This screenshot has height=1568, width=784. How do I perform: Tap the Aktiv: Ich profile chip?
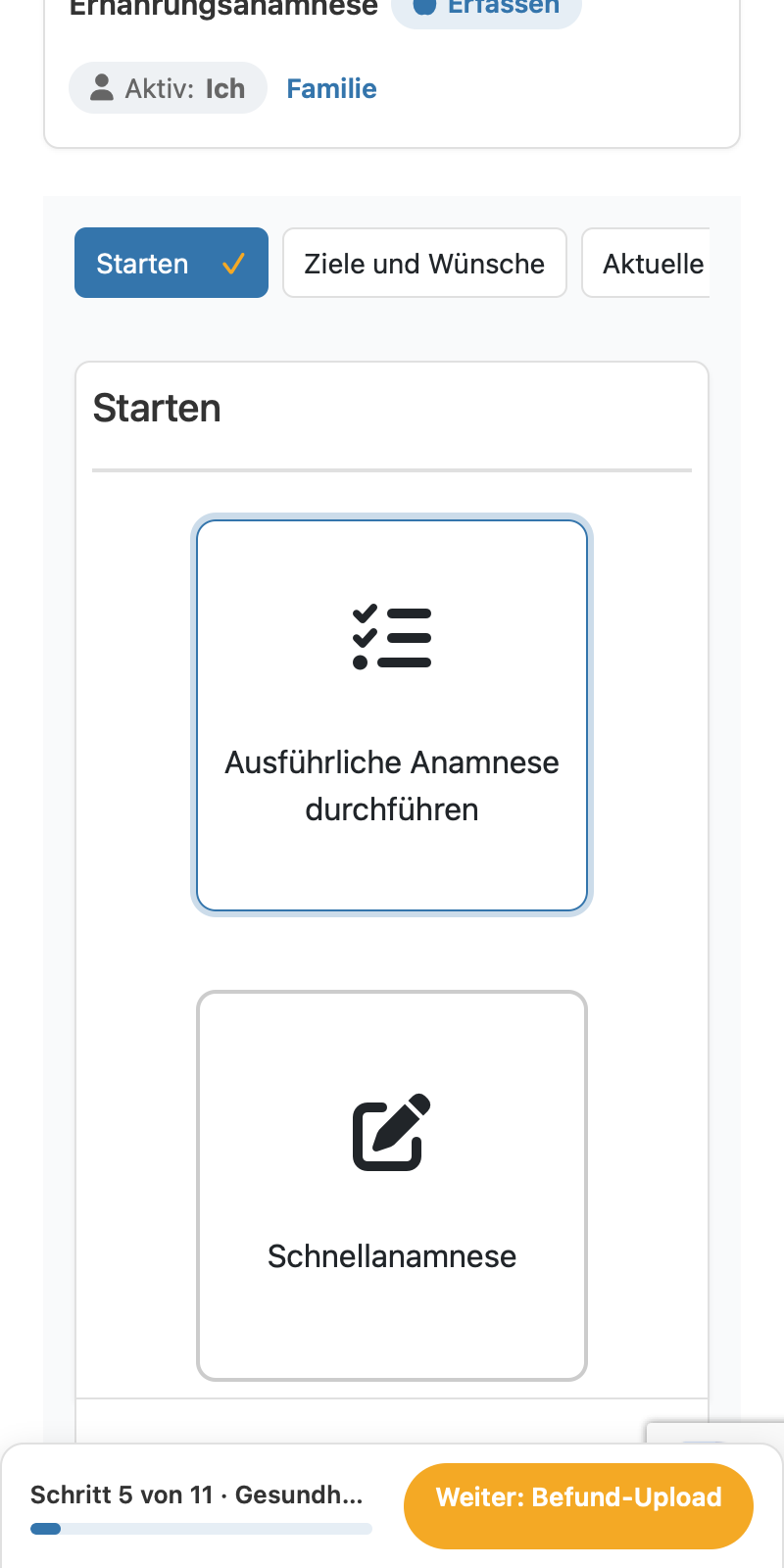click(x=168, y=88)
